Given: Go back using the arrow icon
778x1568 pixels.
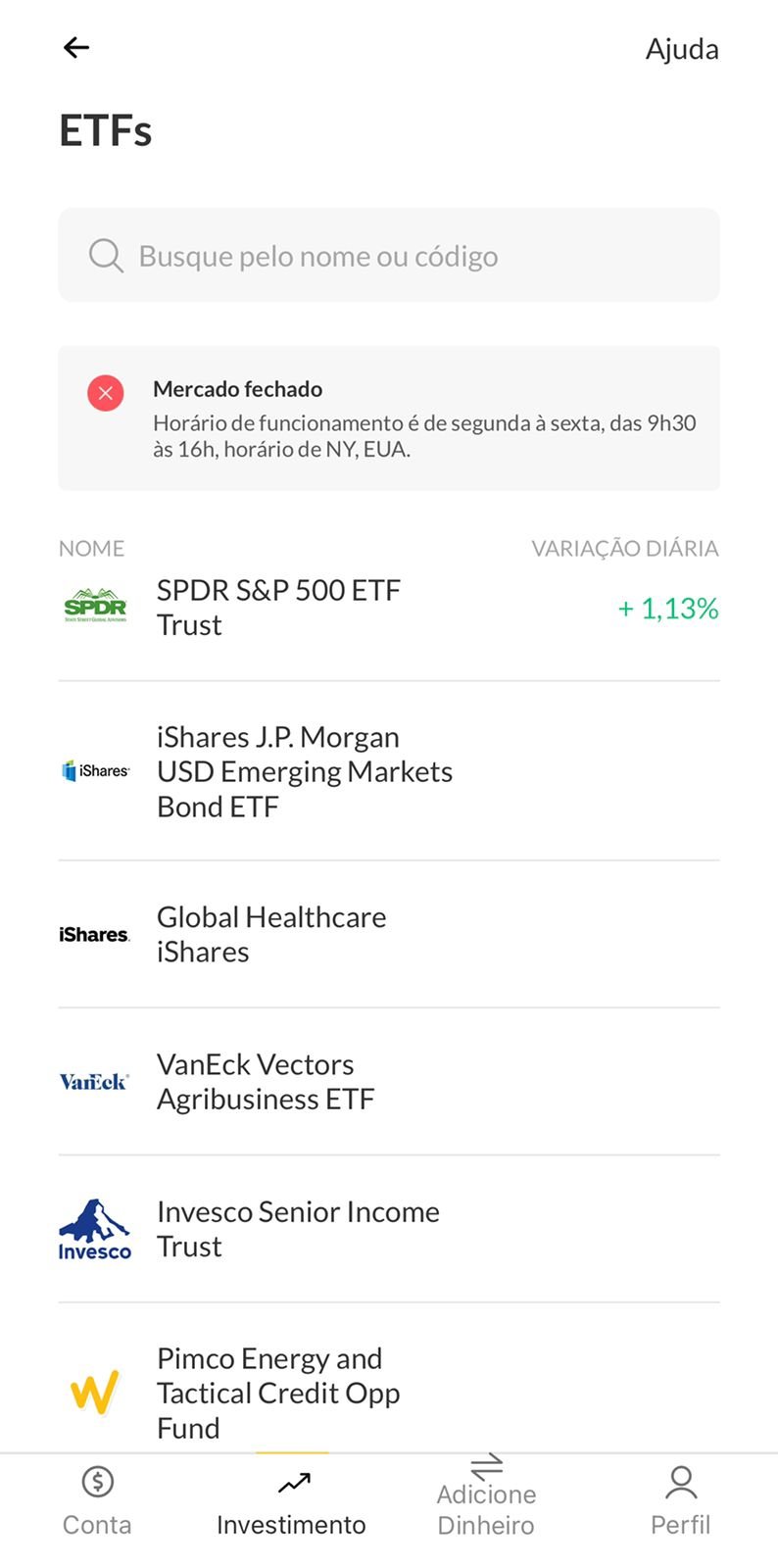Looking at the screenshot, I should 76,47.
